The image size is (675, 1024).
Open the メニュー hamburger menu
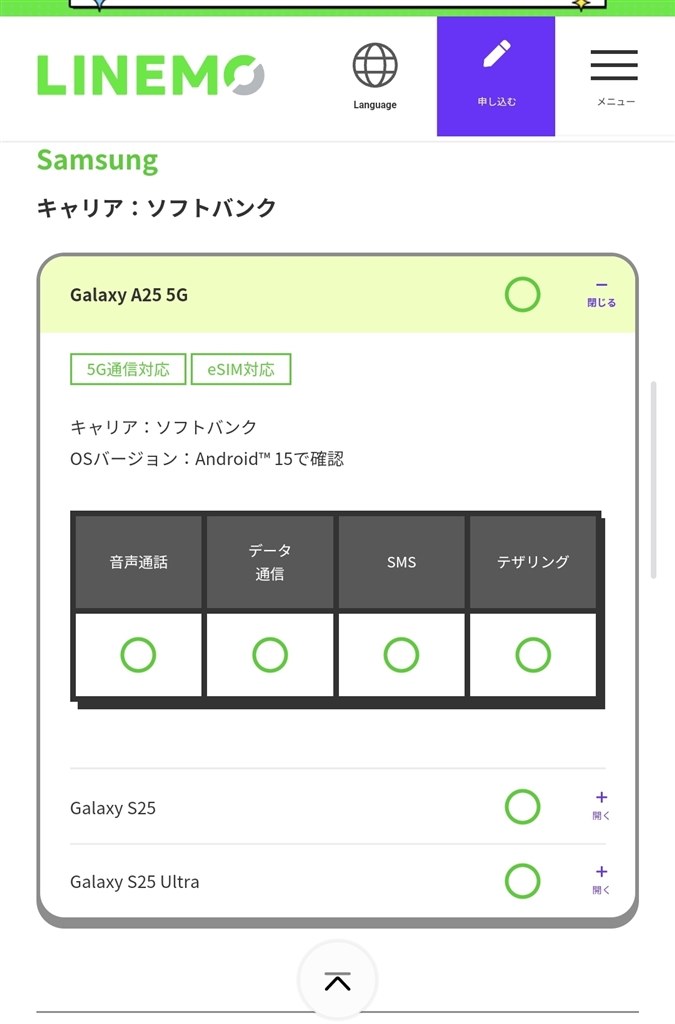pos(614,76)
